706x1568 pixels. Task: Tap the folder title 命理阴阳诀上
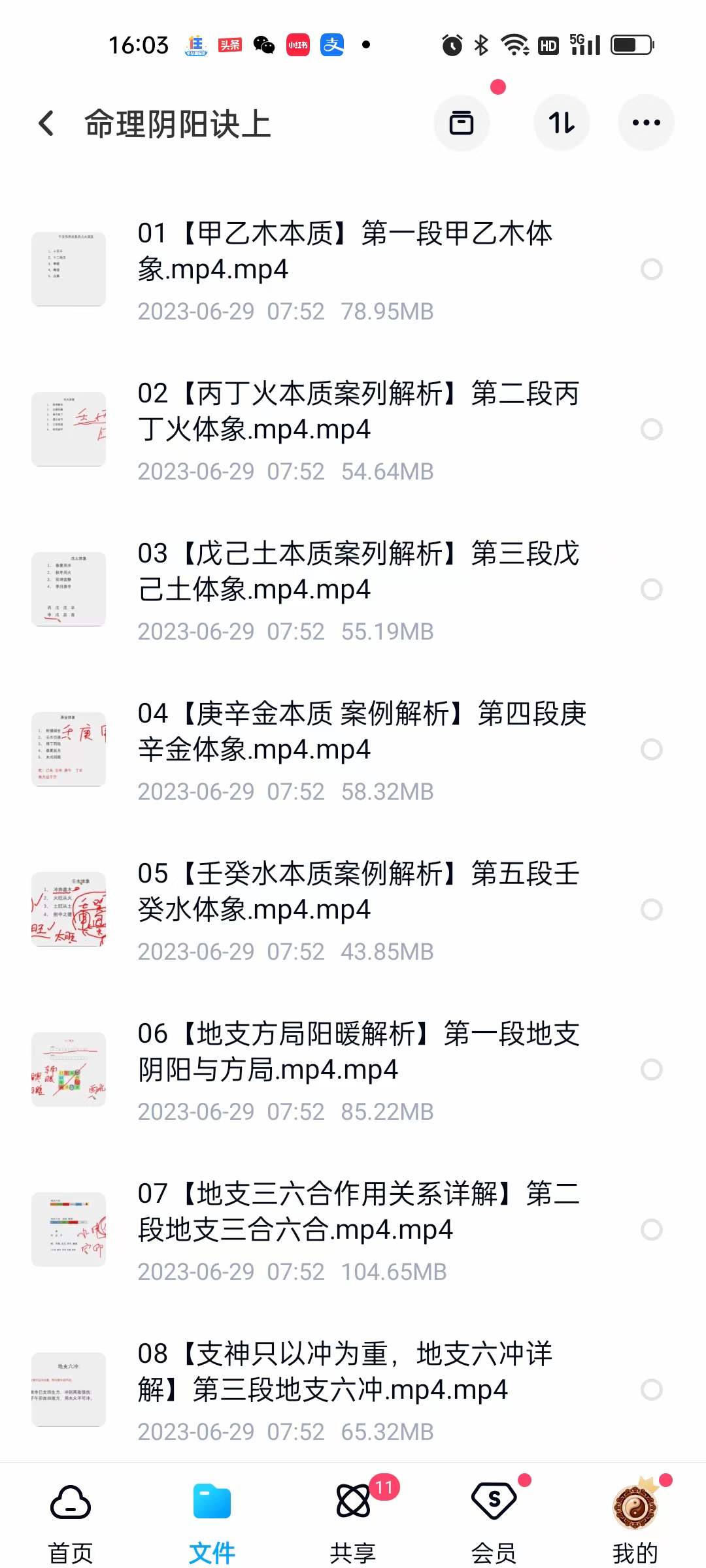(x=178, y=123)
